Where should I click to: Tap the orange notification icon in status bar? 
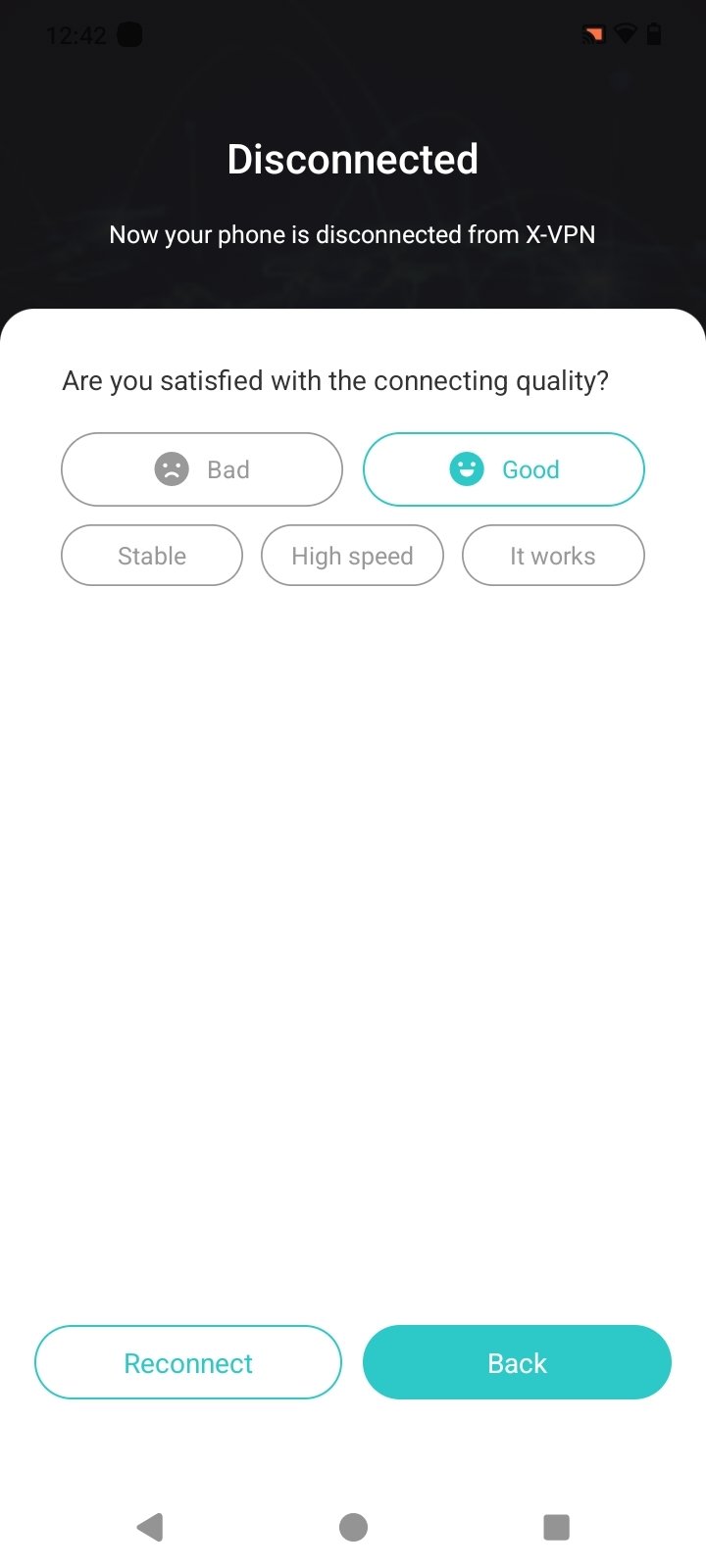coord(592,32)
